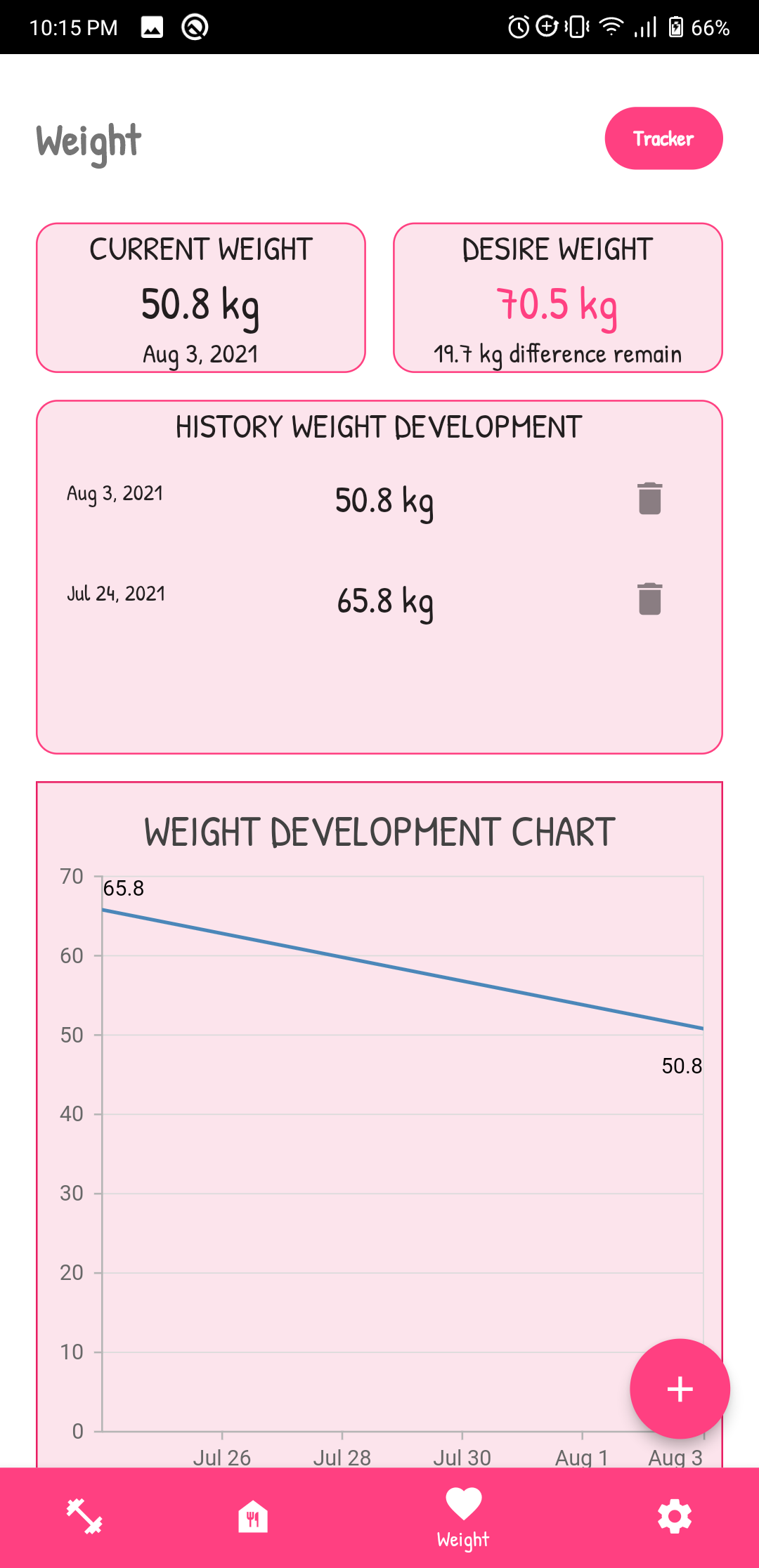Viewport: 759px width, 1568px height.
Task: Open the Current Weight card
Action: [x=201, y=298]
